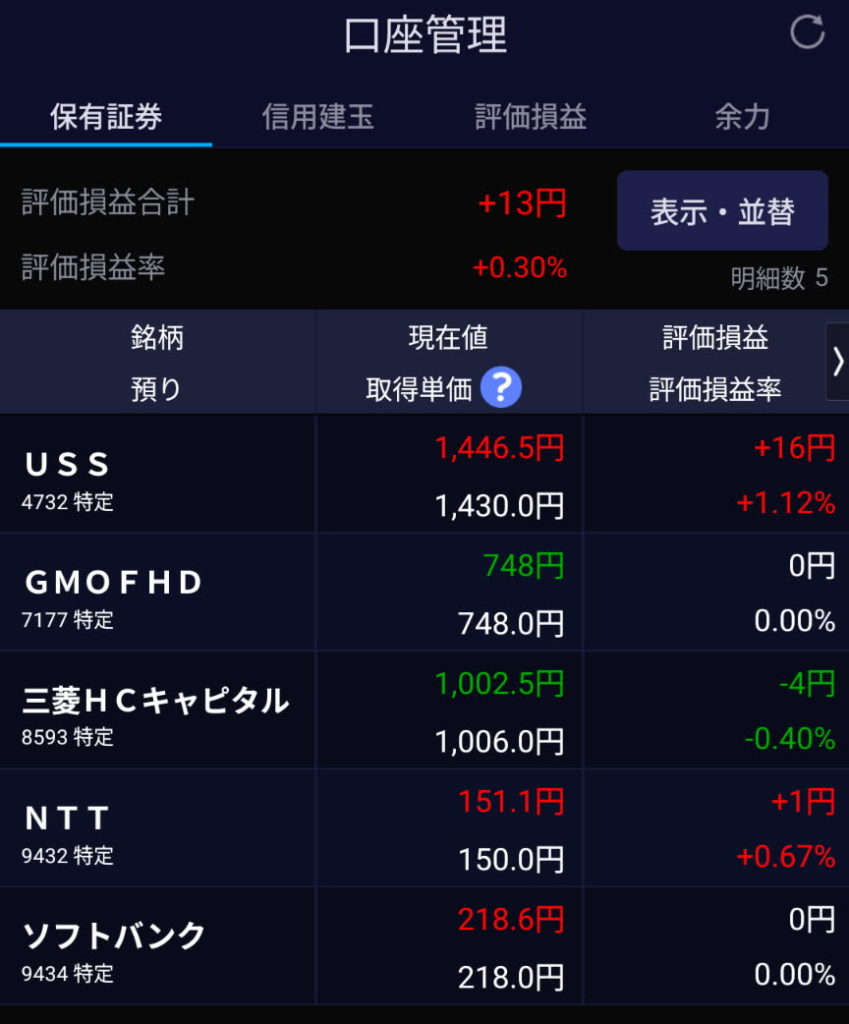Viewport: 849px width, 1024px height.
Task: Show help for 取得単価
Action: [501, 388]
